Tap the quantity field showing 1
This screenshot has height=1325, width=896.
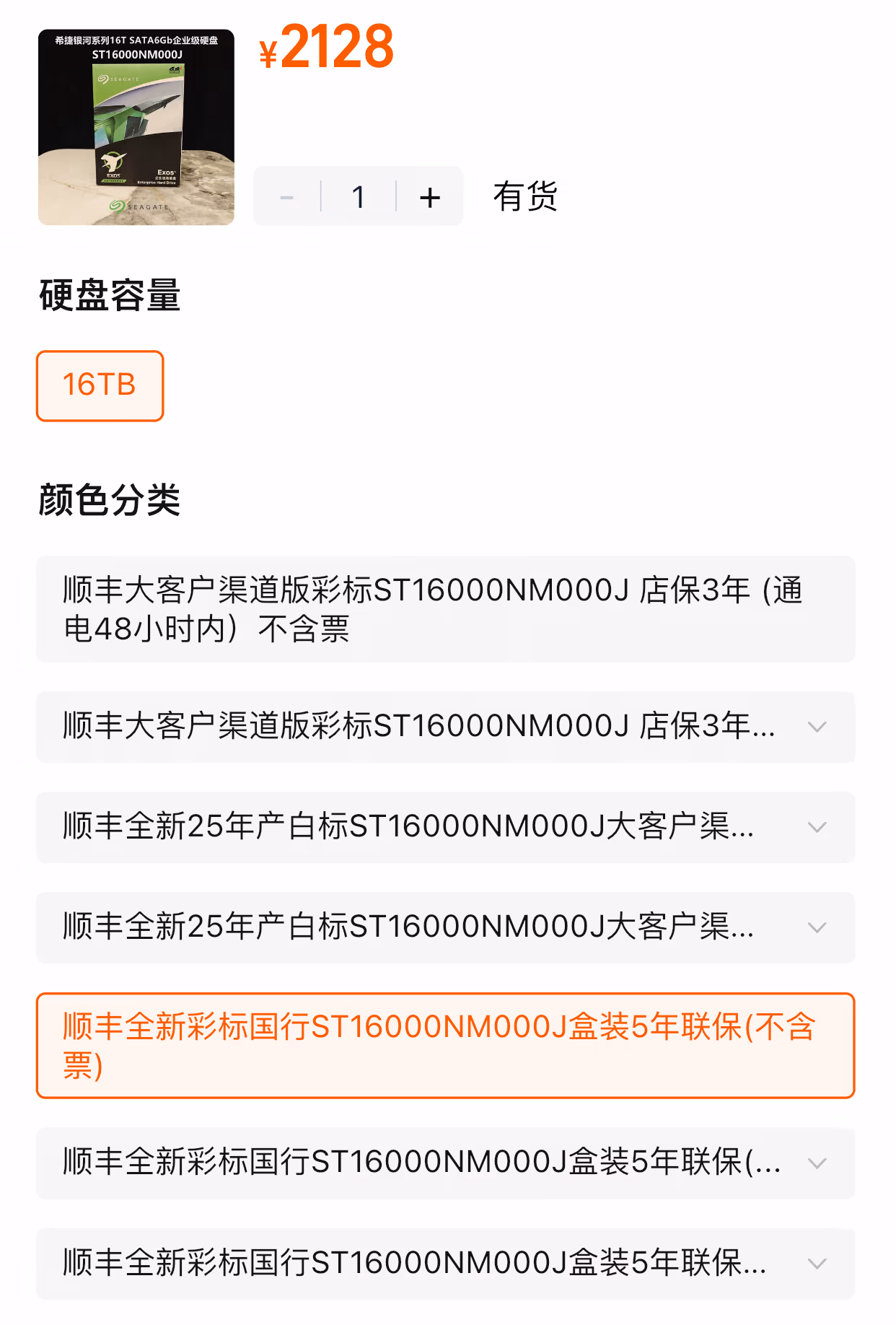(359, 197)
